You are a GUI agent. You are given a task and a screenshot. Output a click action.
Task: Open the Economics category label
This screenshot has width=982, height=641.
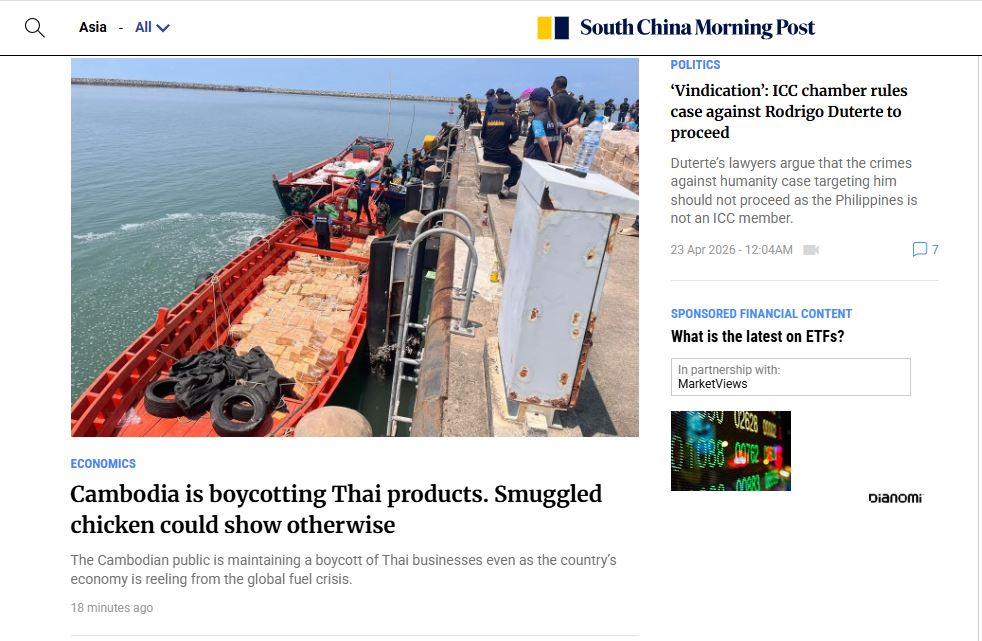pos(103,464)
